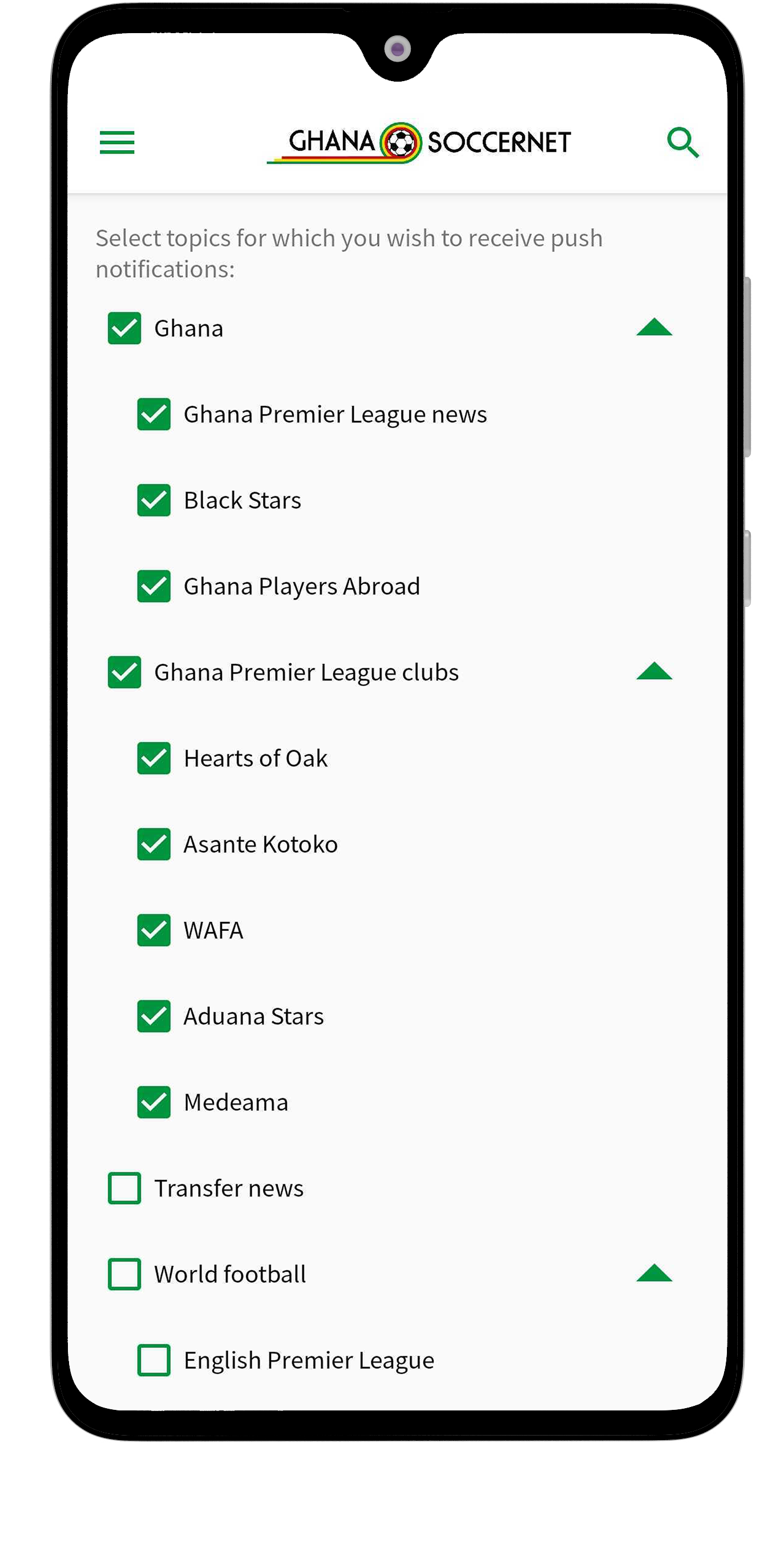Image resolution: width=784 pixels, height=1548 pixels.
Task: Uncheck Hearts of Oak
Action: click(x=154, y=758)
